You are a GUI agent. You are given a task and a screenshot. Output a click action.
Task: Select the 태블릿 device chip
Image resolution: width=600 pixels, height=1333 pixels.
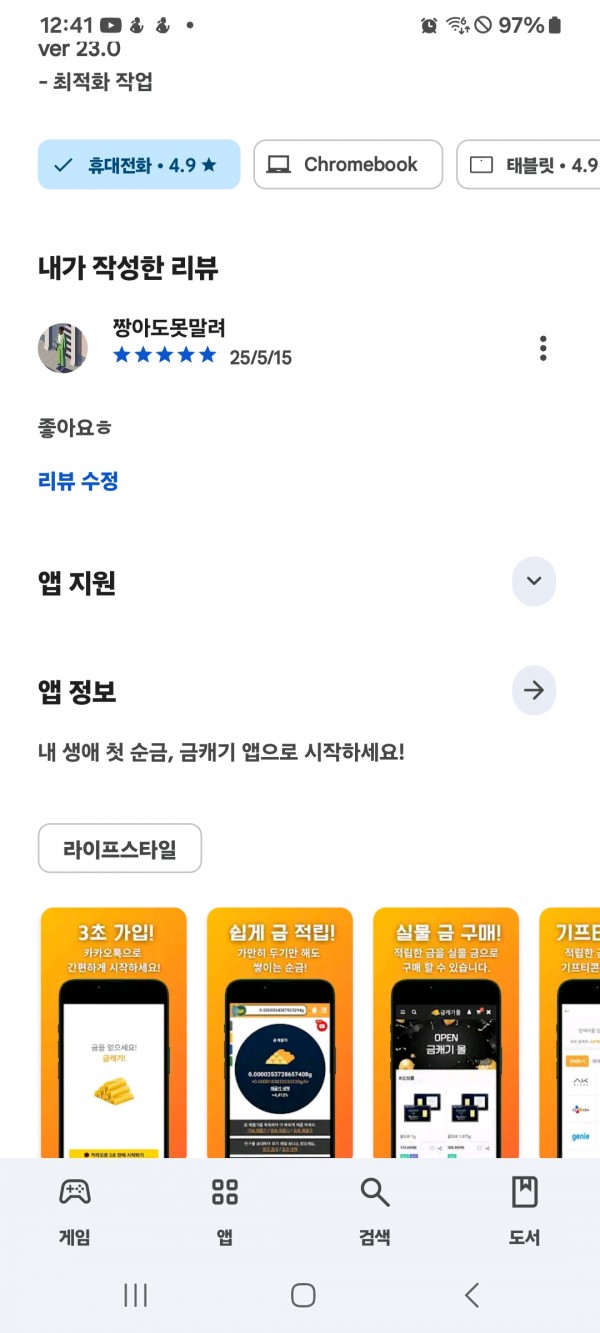[x=528, y=165]
